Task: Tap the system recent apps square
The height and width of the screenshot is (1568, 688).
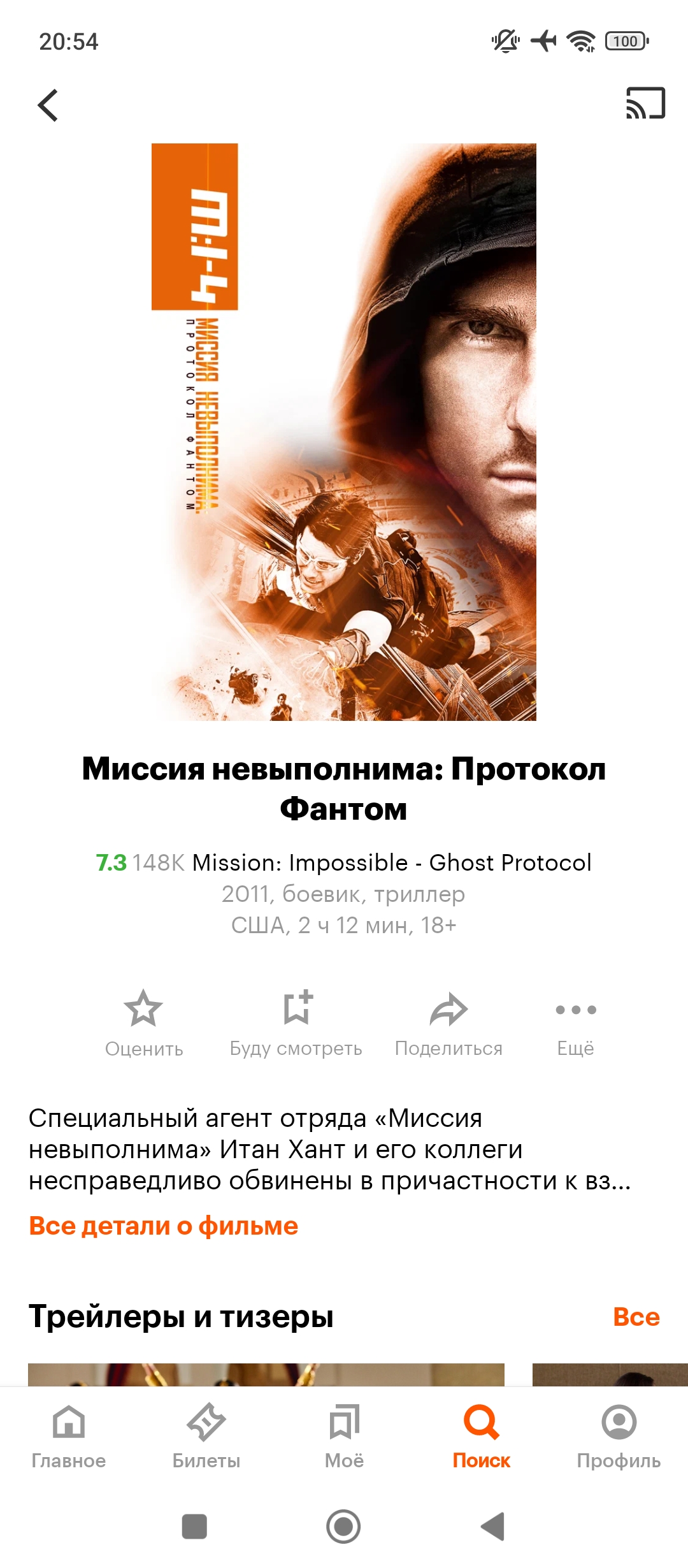Action: coord(194,1527)
